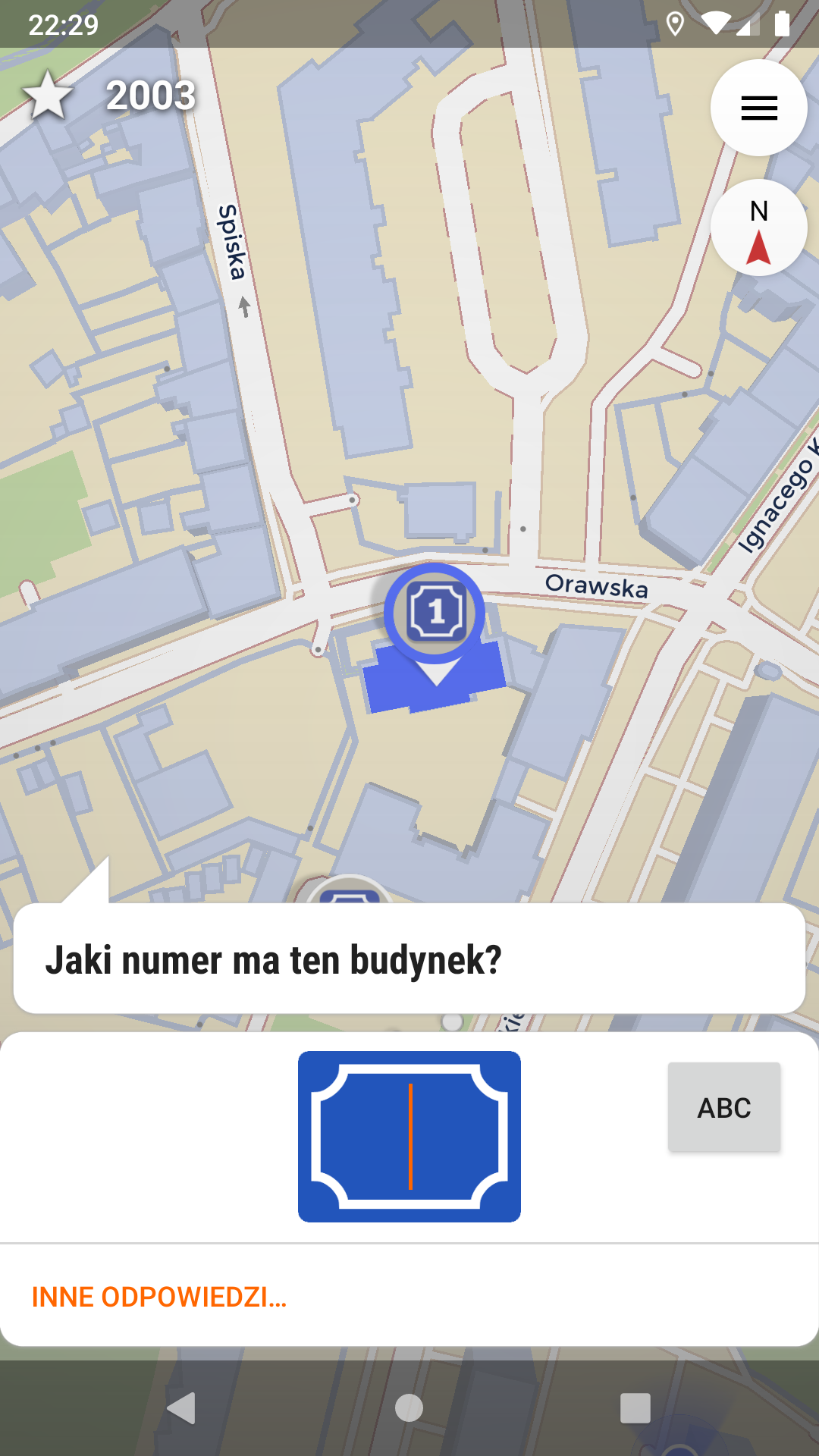Switch keyboard with the ABC button
Image resolution: width=819 pixels, height=1456 pixels.
(x=724, y=1107)
